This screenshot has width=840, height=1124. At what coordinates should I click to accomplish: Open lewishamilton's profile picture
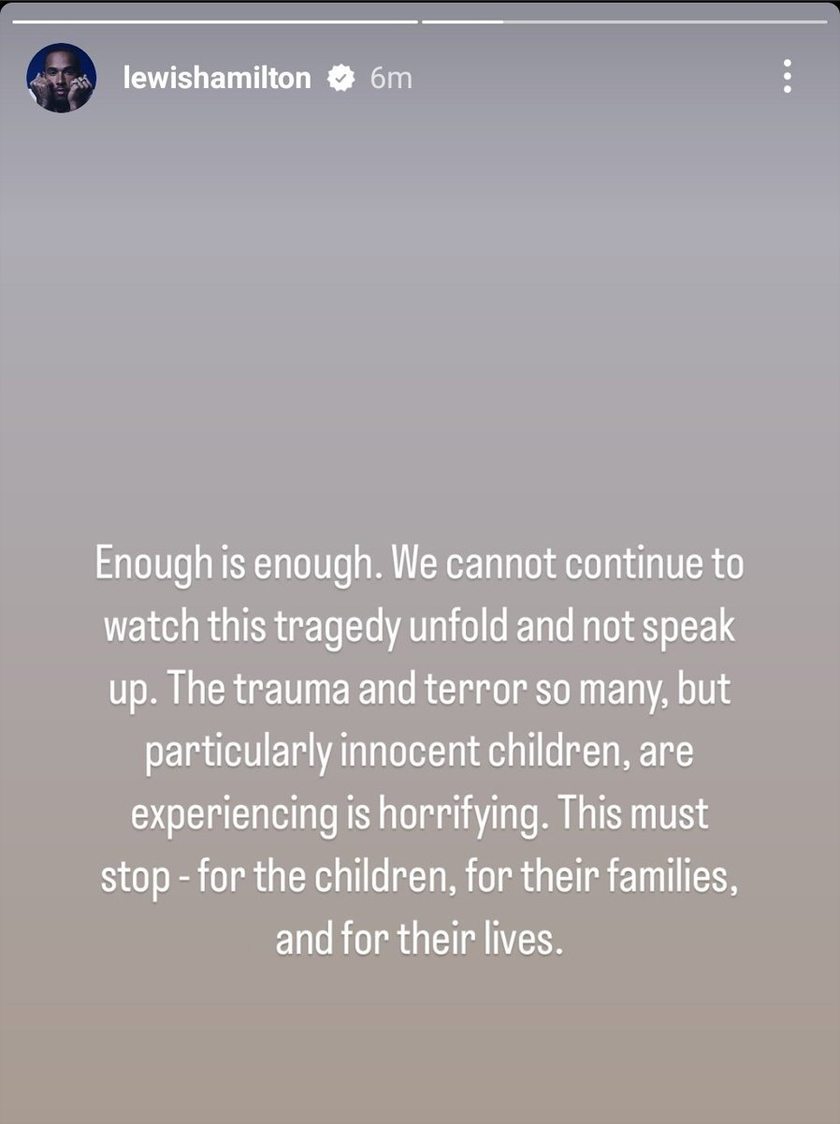click(61, 78)
